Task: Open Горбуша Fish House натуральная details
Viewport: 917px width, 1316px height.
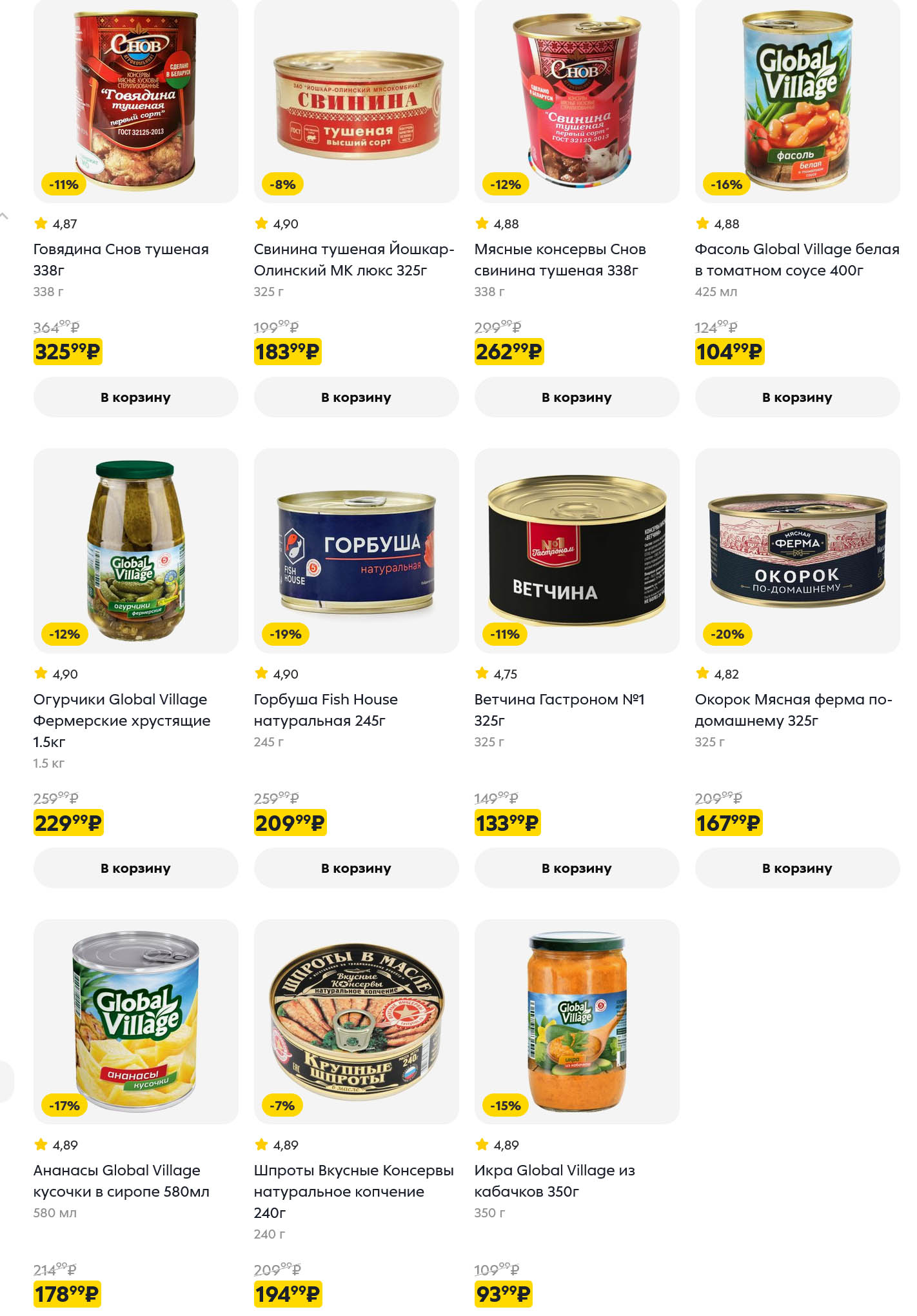Action: coord(325,710)
